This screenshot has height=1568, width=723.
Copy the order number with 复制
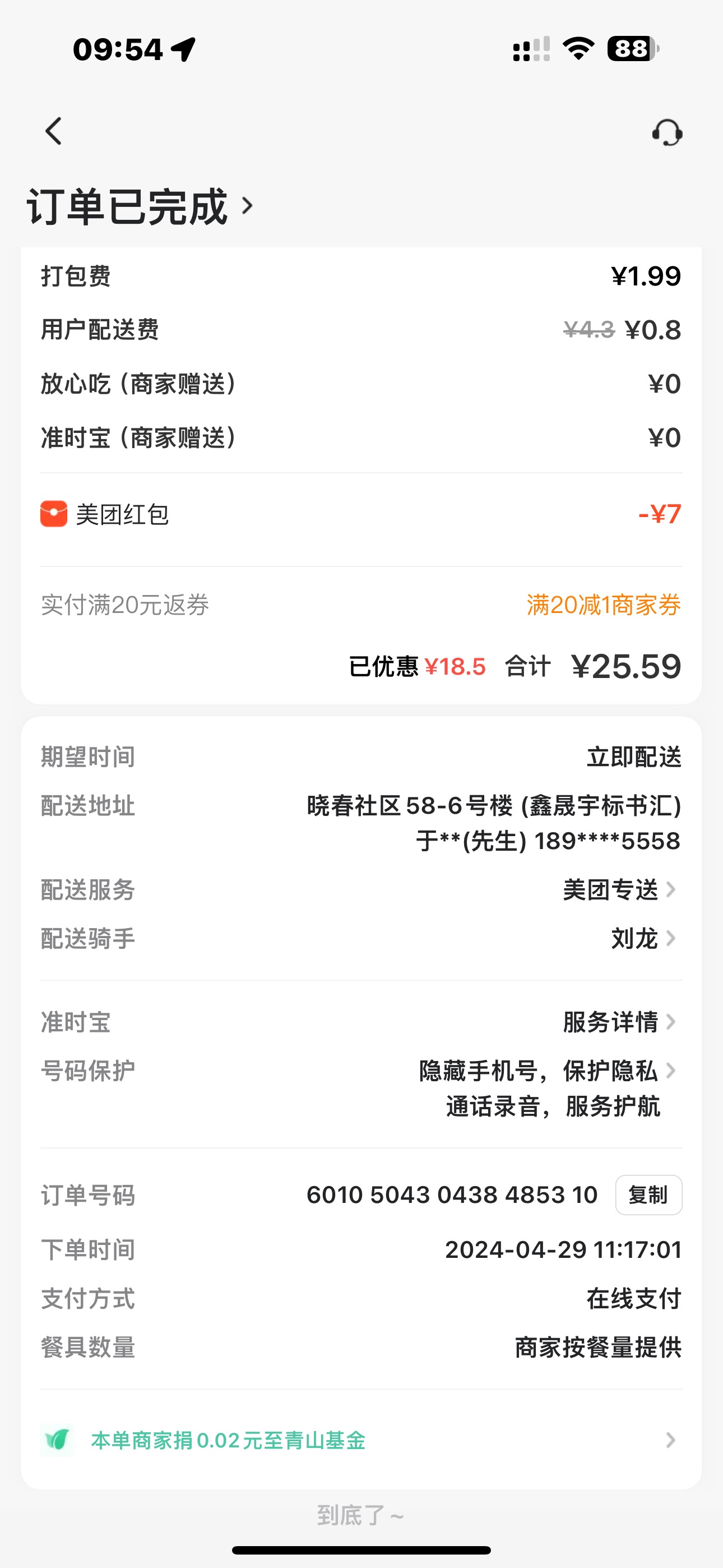pyautogui.click(x=648, y=1196)
